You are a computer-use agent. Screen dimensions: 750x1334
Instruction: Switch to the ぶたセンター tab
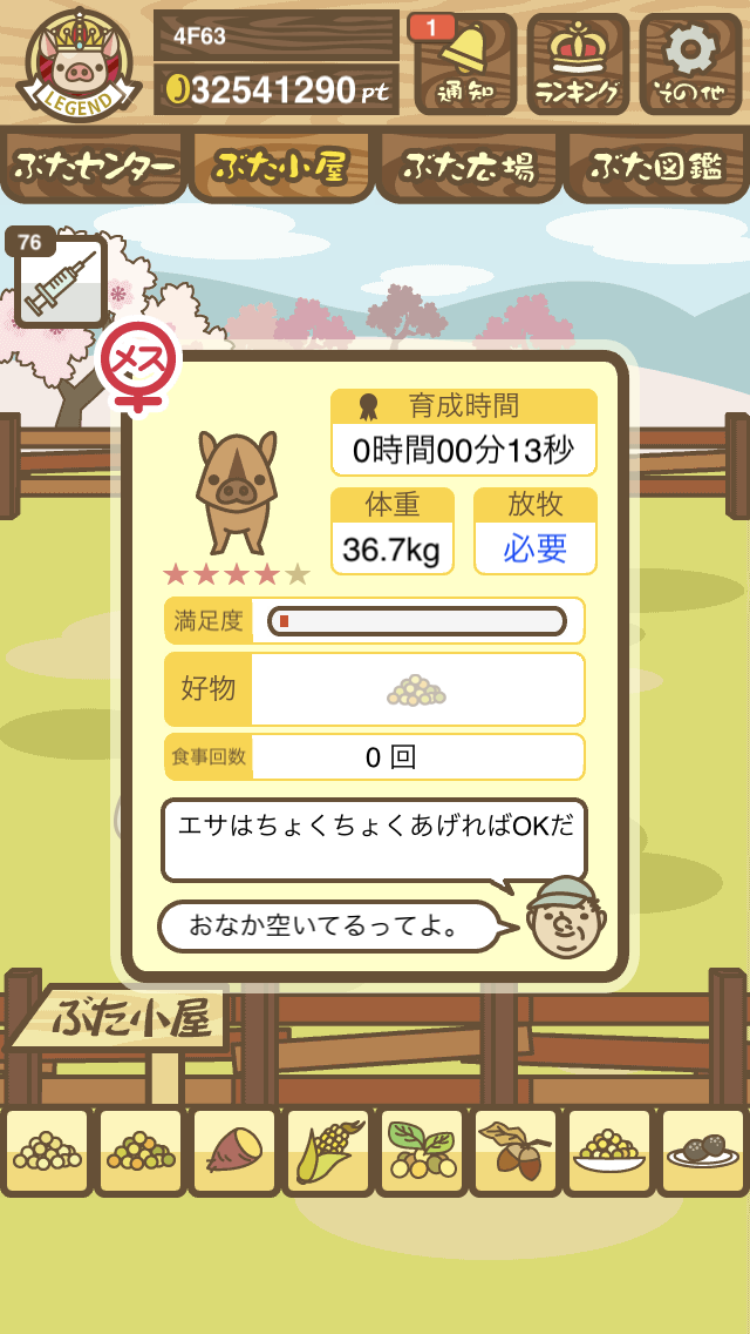(x=94, y=167)
